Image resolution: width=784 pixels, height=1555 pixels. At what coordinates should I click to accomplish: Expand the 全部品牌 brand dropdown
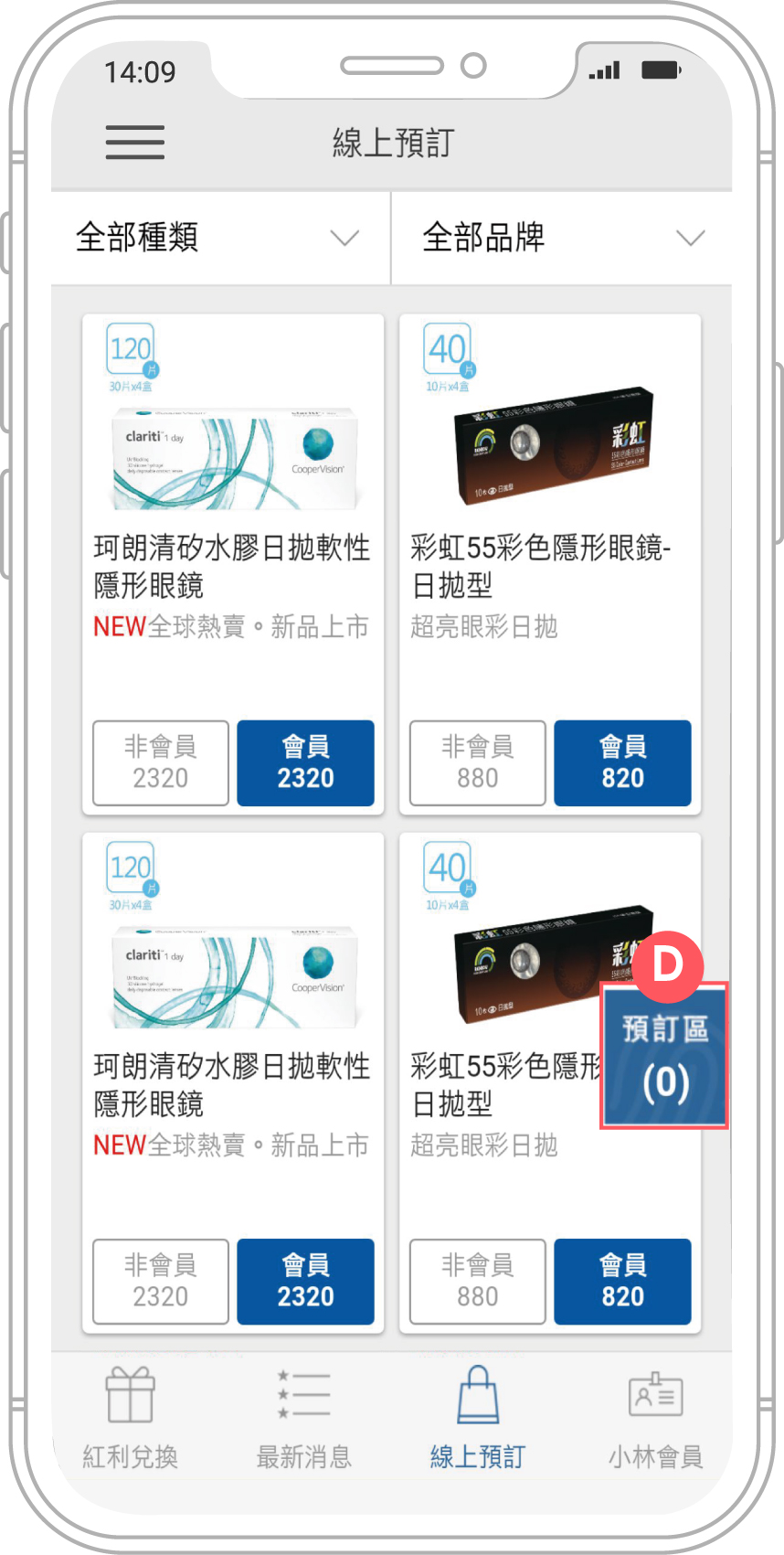[562, 238]
